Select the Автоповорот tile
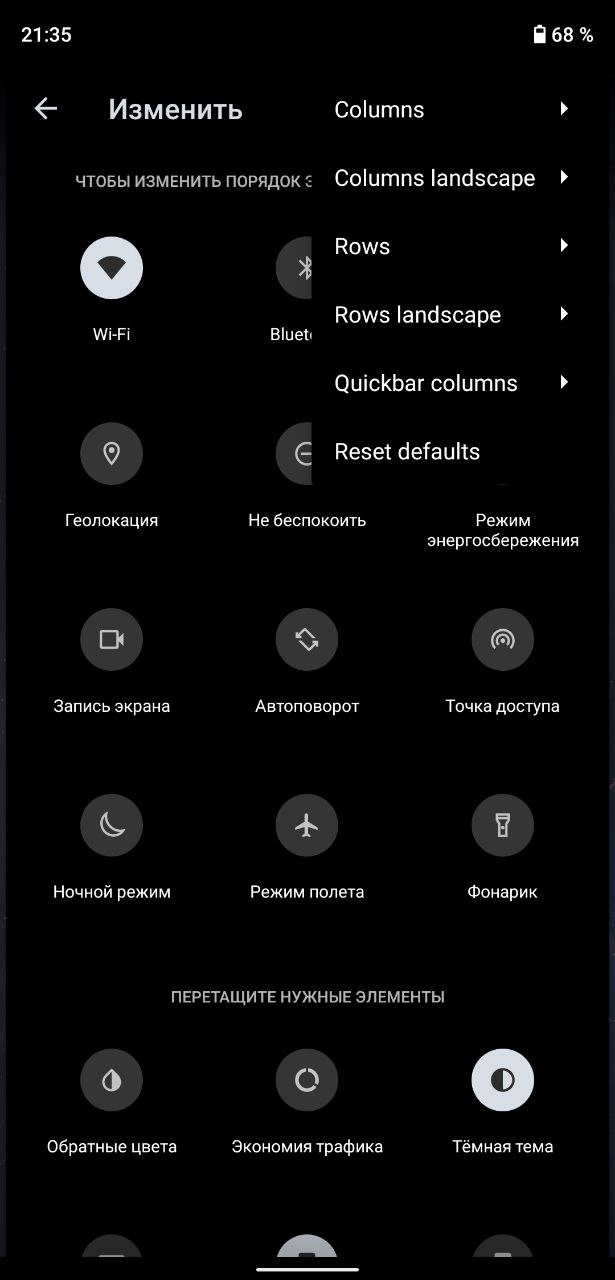The height and width of the screenshot is (1280, 615). point(307,640)
